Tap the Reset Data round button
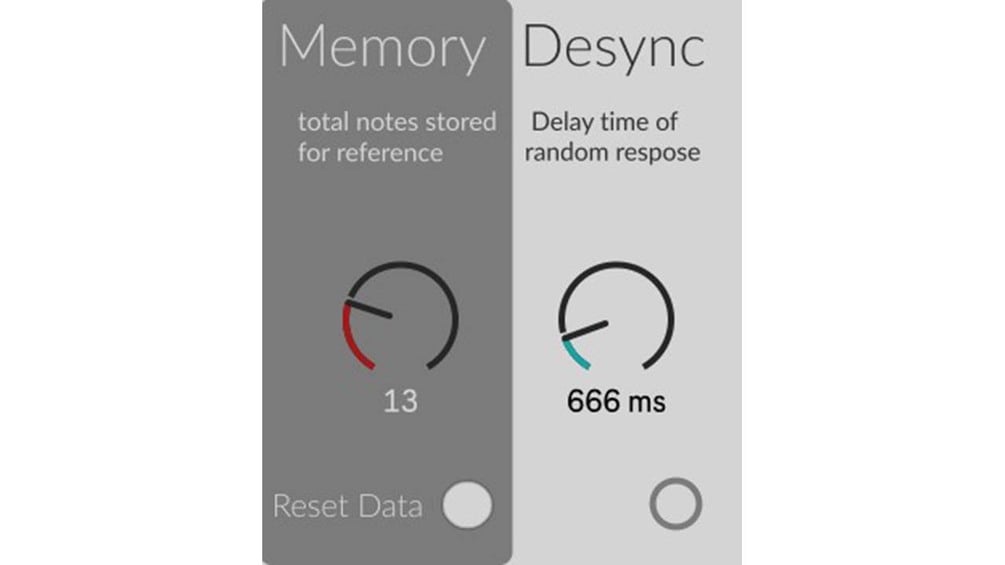Image resolution: width=1005 pixels, height=565 pixels. pyautogui.click(x=467, y=505)
